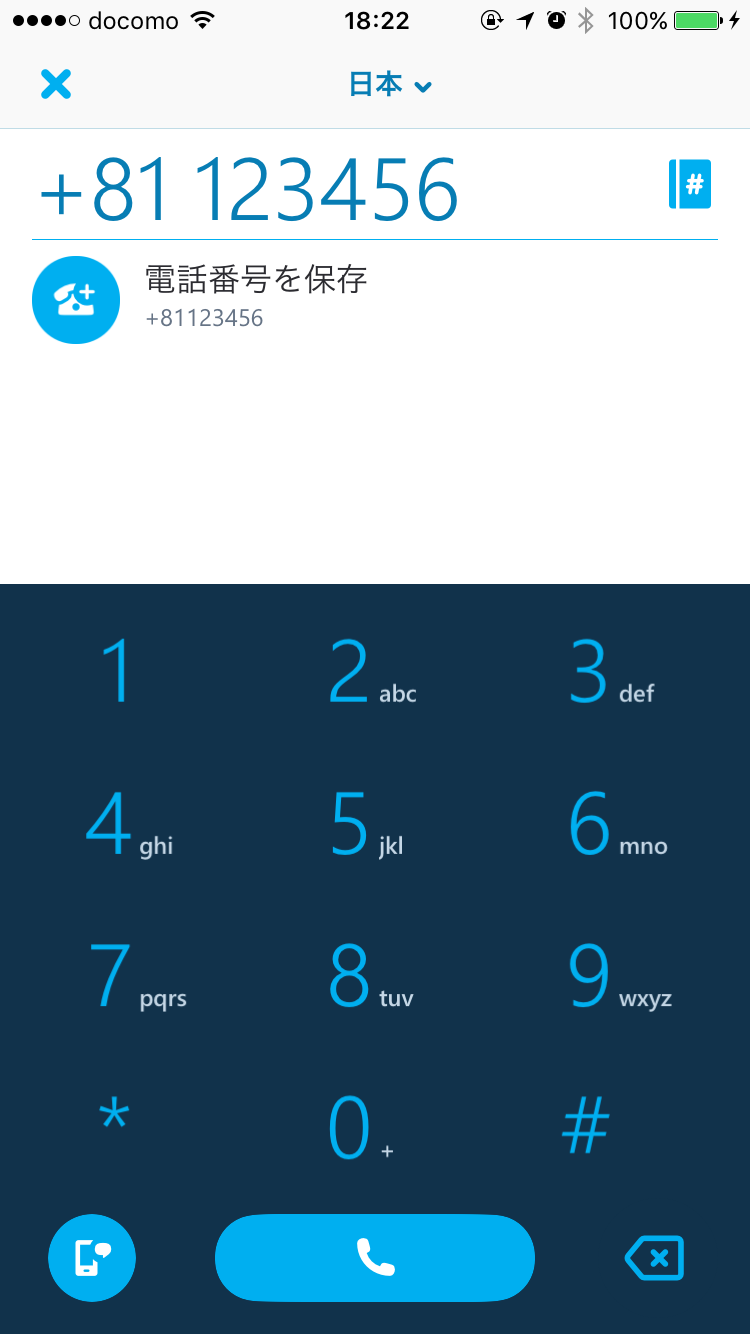Enter digit 9 wxyz
The image size is (750, 1334).
(x=619, y=977)
